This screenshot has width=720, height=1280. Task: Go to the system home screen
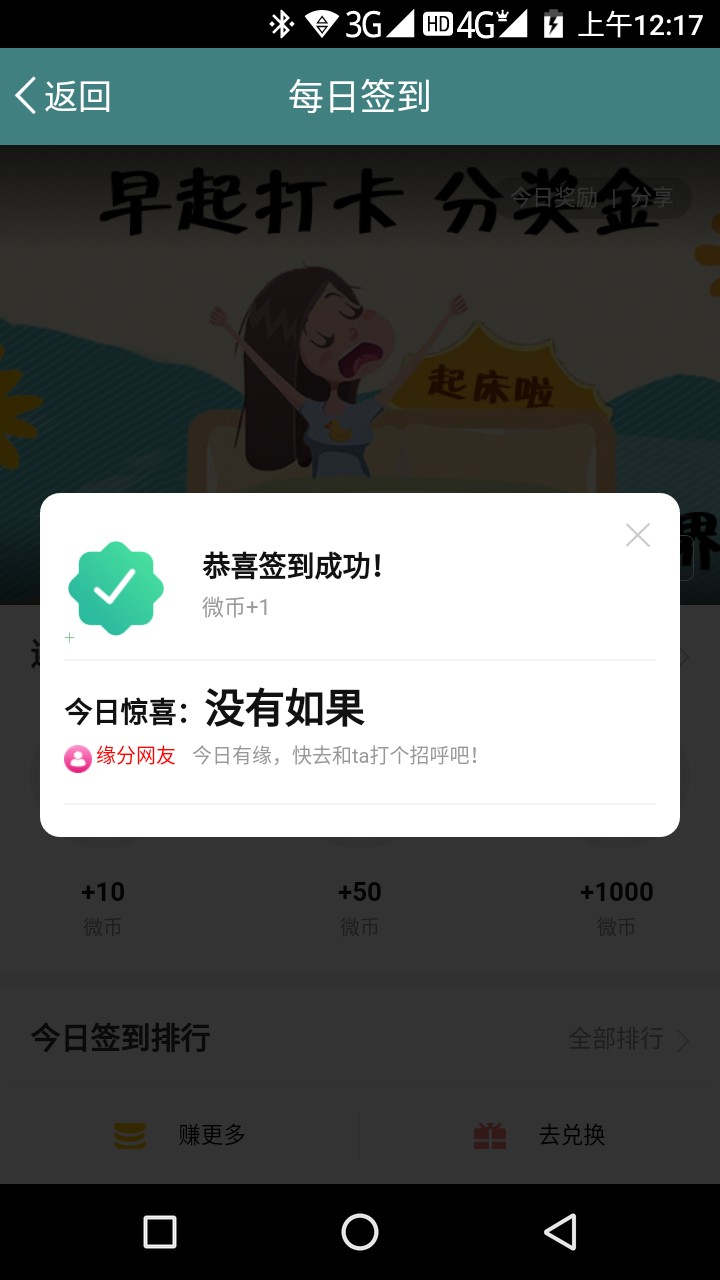coord(360,1232)
